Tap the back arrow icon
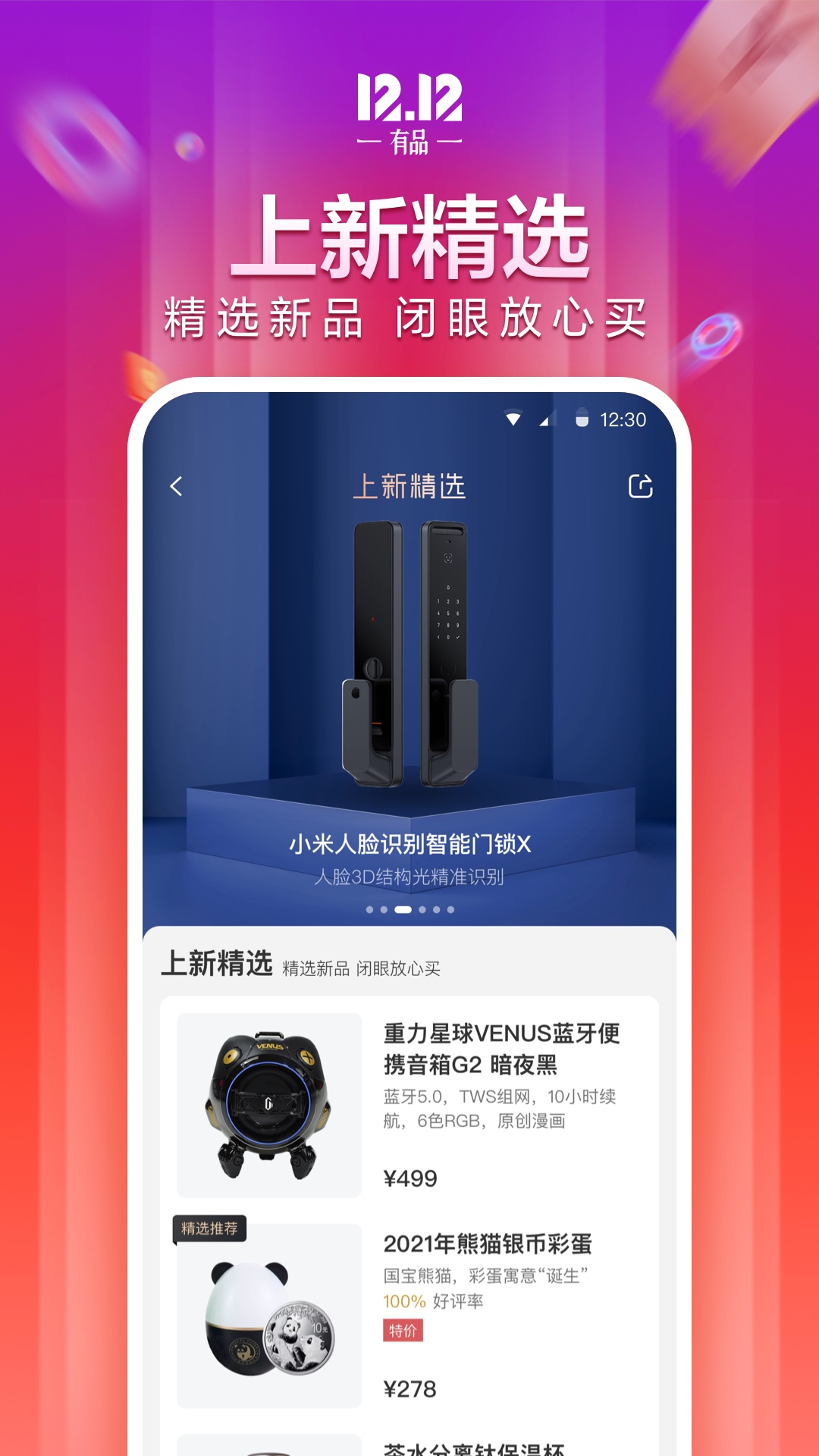 click(x=177, y=486)
